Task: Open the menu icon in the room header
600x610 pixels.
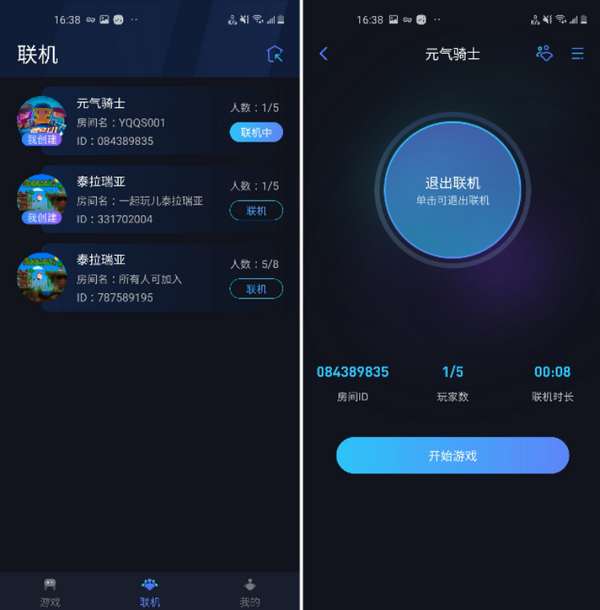Action: 577,54
